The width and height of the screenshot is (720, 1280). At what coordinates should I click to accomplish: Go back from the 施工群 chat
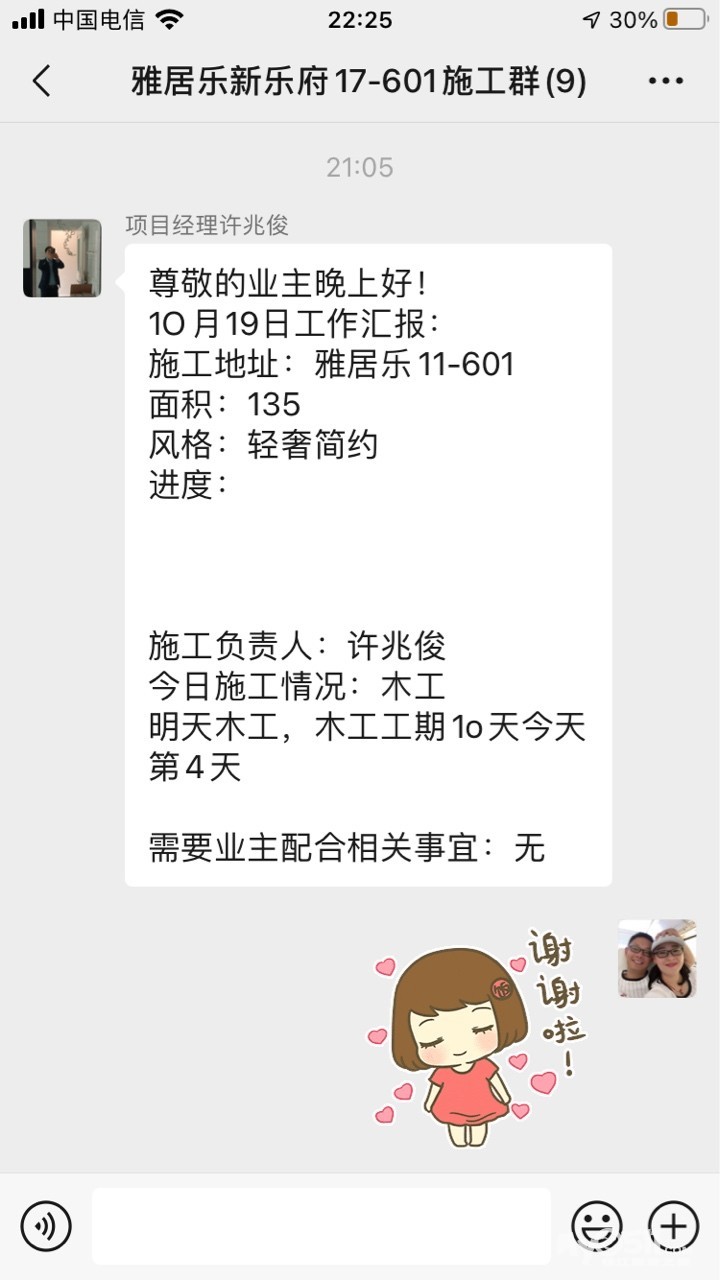[x=41, y=81]
